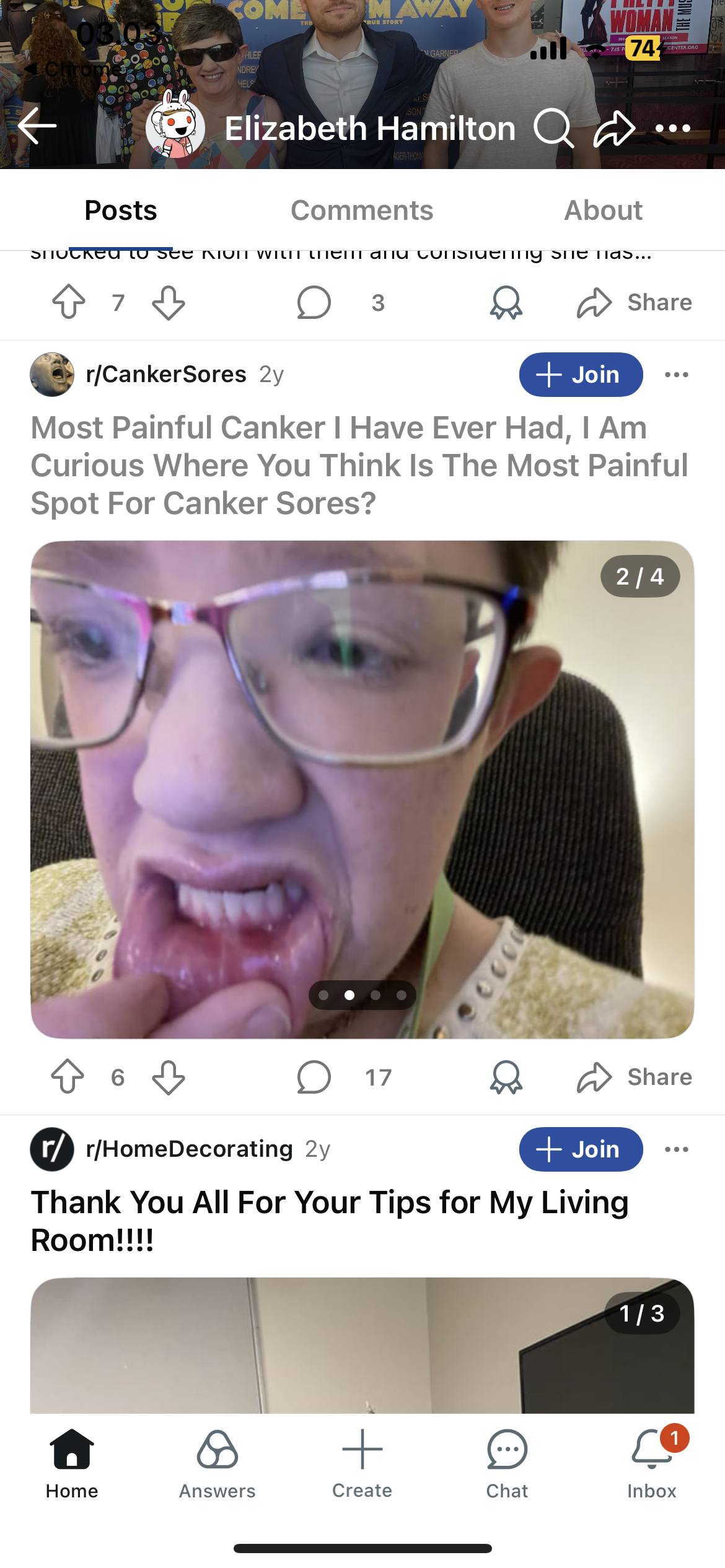Screen dimensions: 725x1568
Task: Go back using the top arrow
Action: pos(37,126)
